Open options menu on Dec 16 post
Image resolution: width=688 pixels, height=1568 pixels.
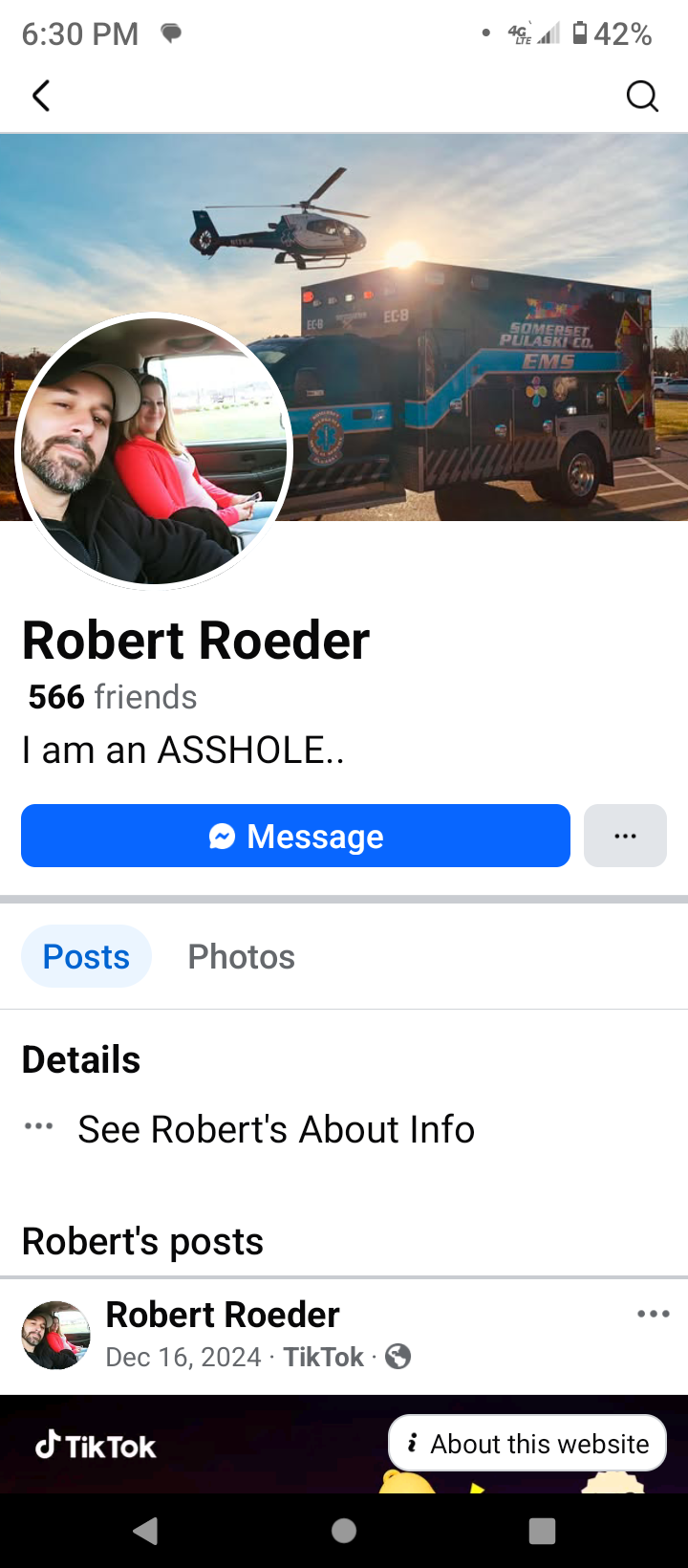(x=654, y=1315)
